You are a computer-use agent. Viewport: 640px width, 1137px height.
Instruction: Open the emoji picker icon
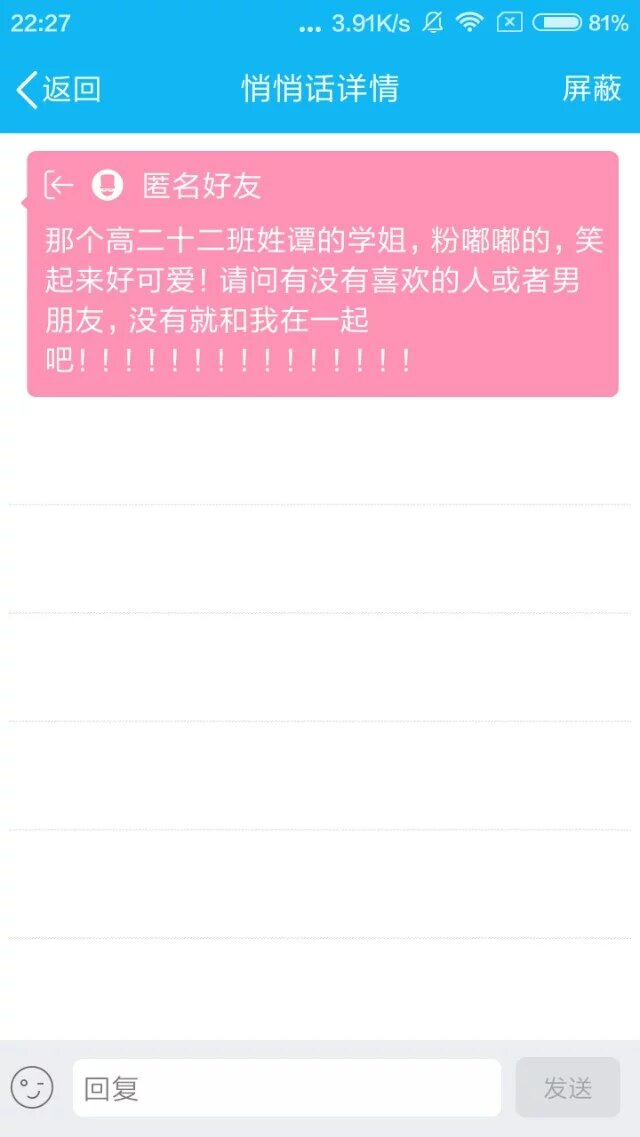coord(31,1087)
